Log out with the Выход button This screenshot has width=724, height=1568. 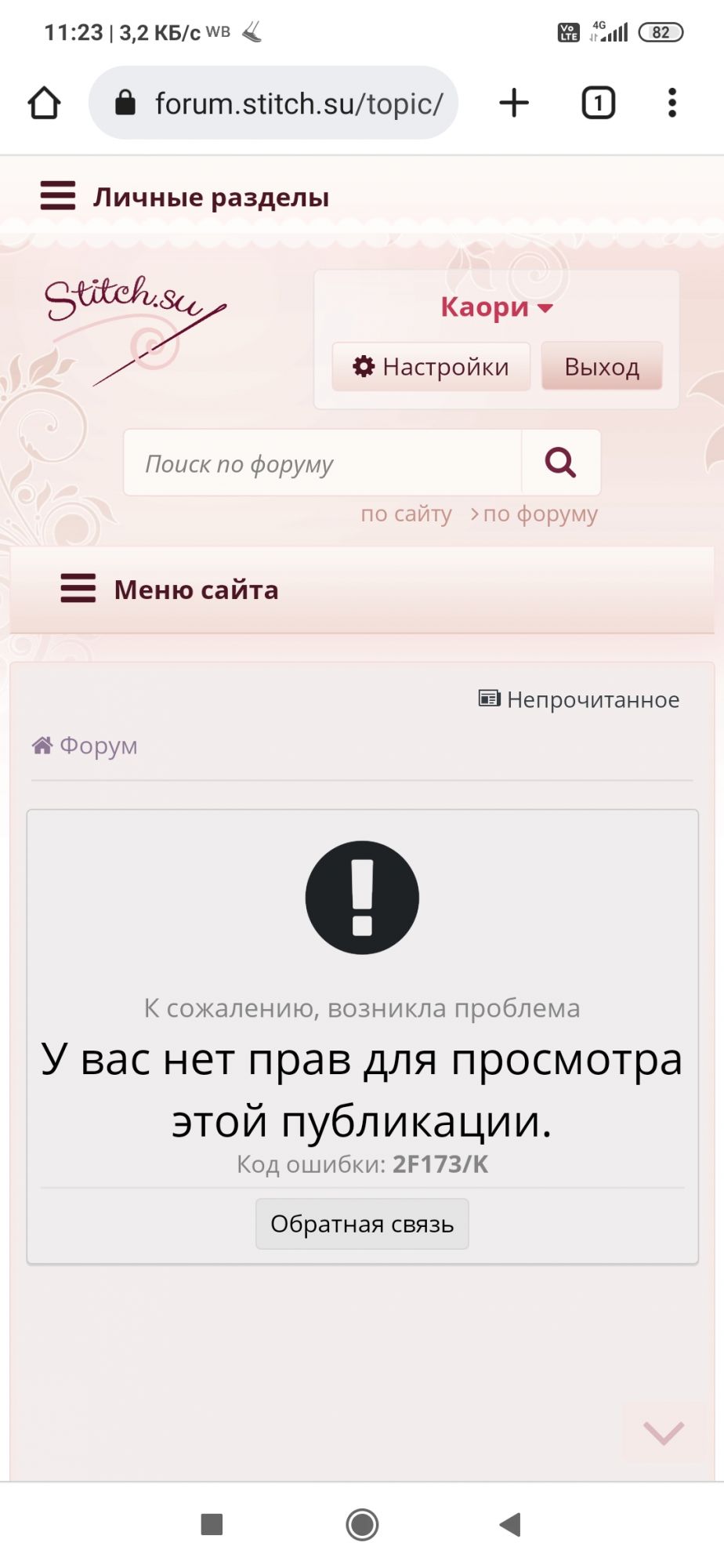point(602,366)
